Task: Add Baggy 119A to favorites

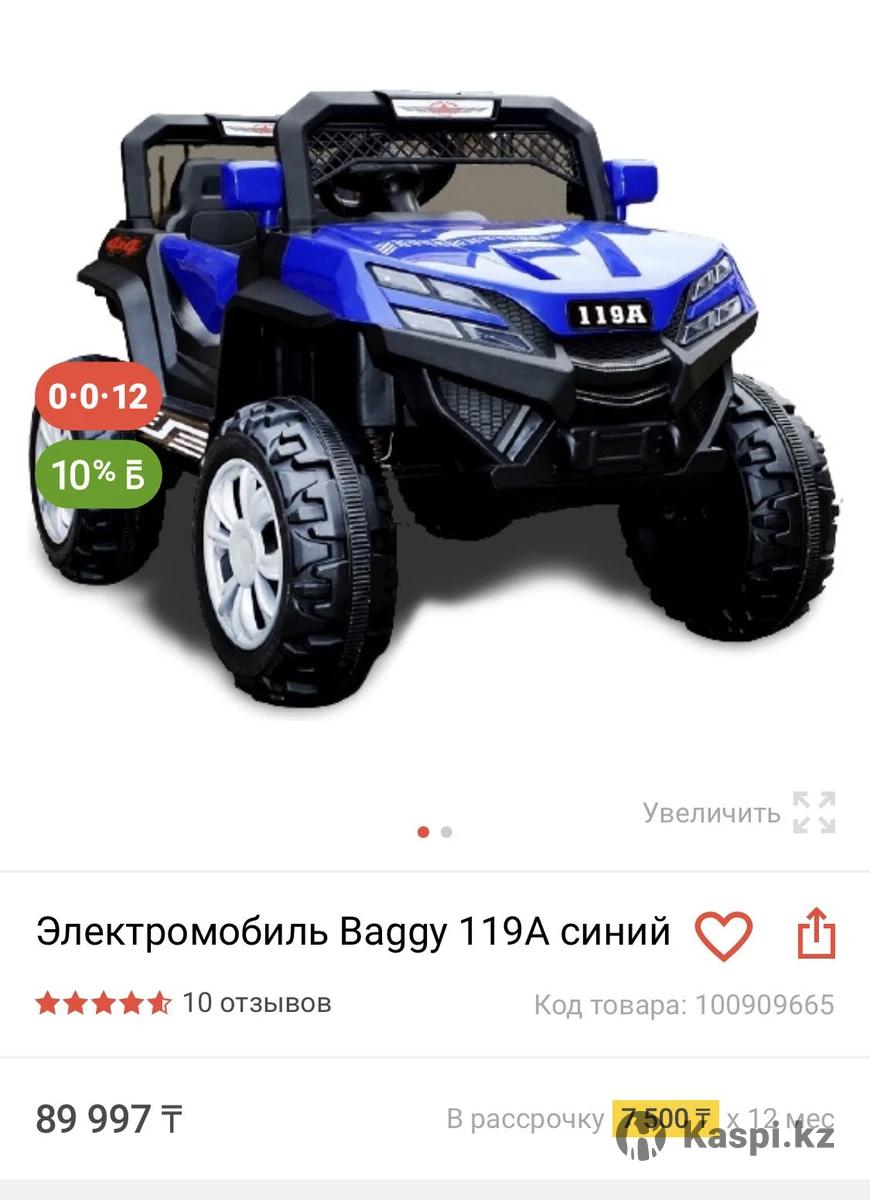Action: coord(723,936)
